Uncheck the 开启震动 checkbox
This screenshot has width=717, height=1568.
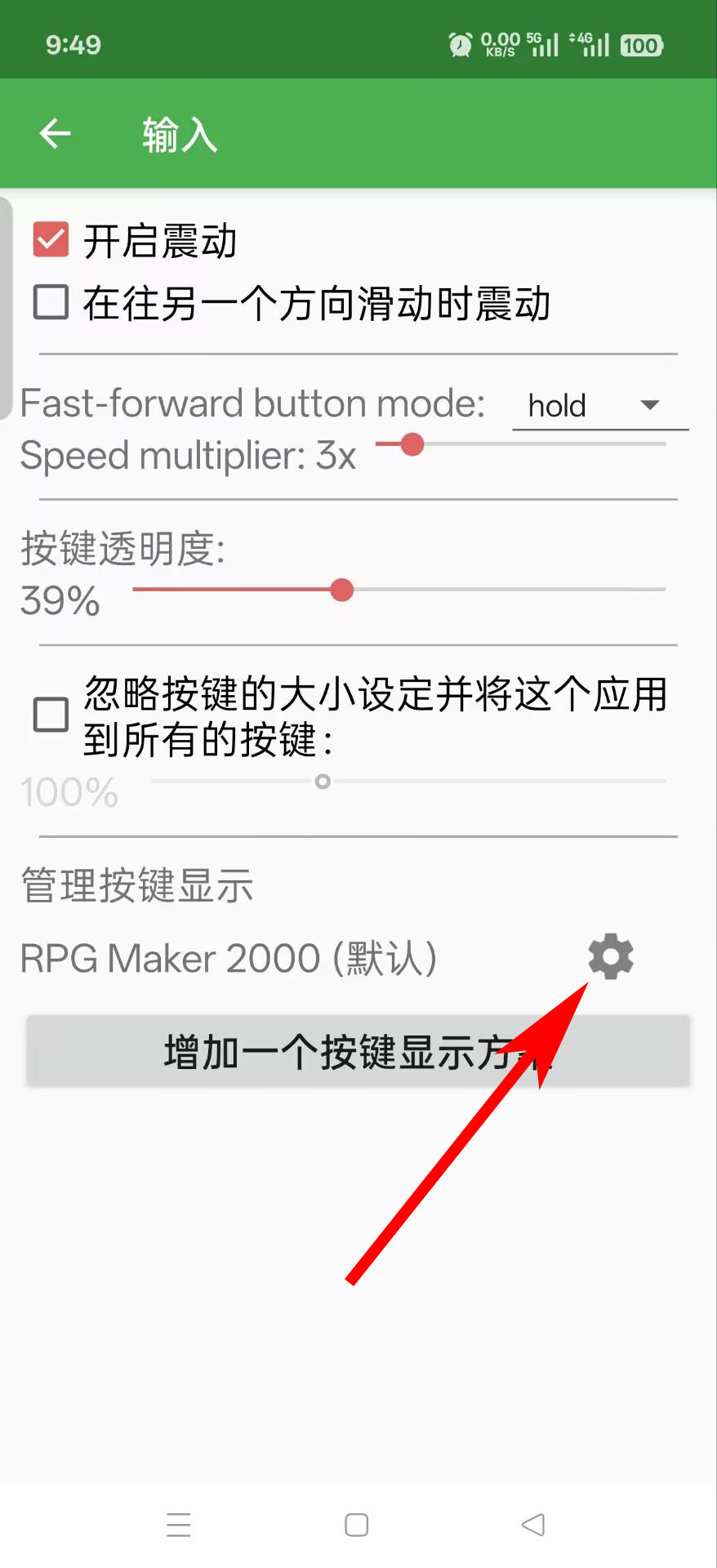[x=51, y=240]
